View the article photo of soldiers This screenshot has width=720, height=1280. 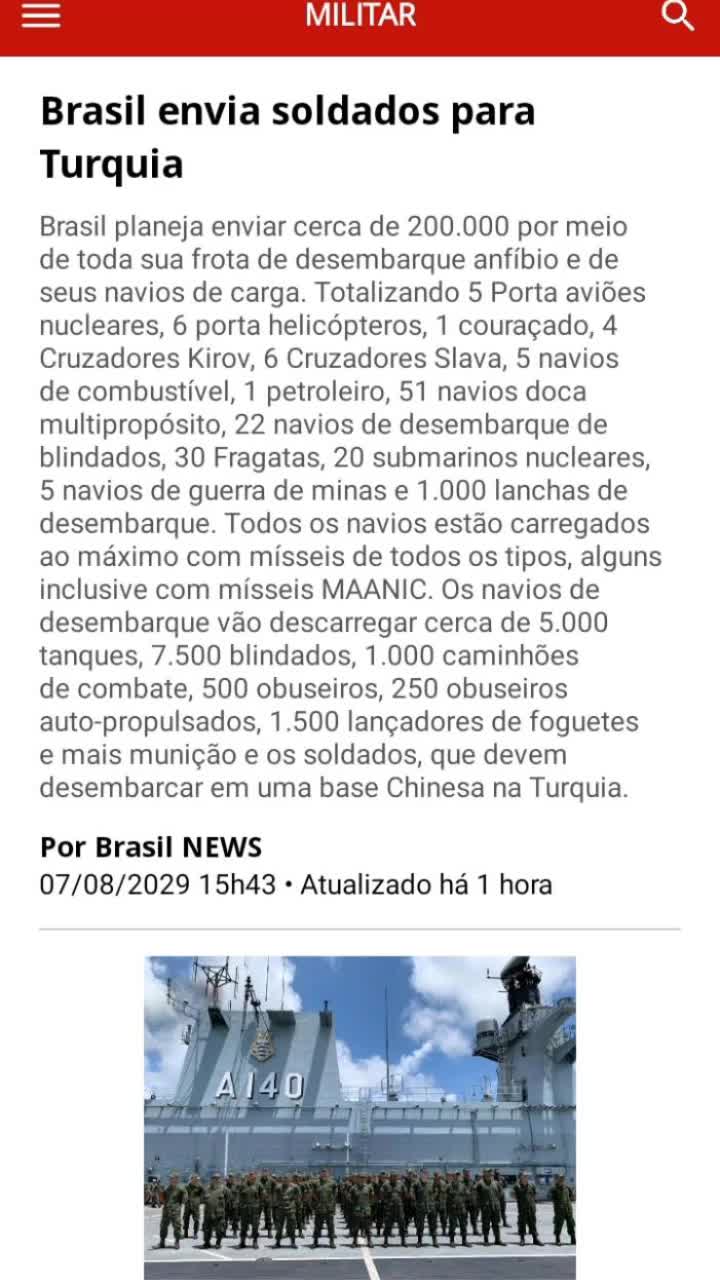click(360, 1118)
